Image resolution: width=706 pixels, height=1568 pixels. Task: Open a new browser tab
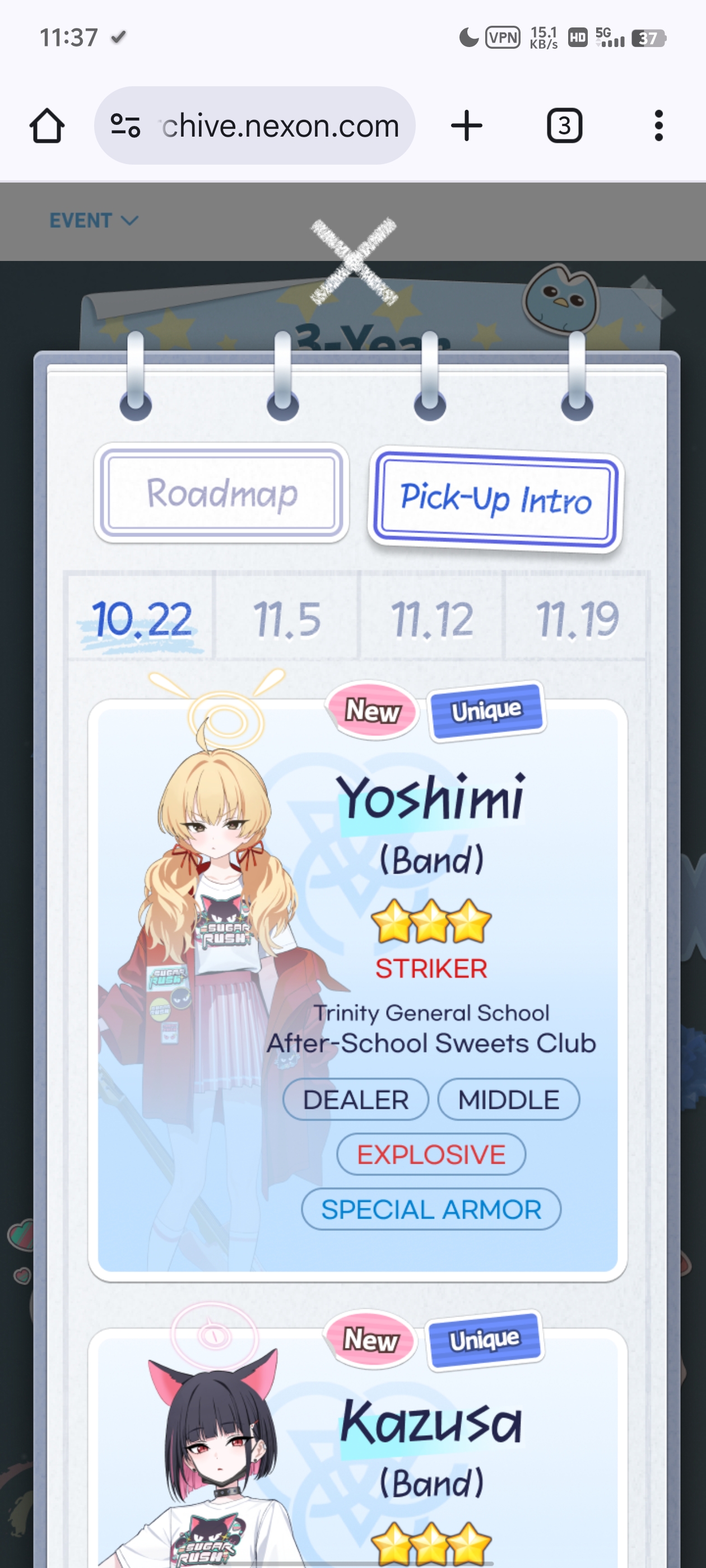tap(467, 126)
